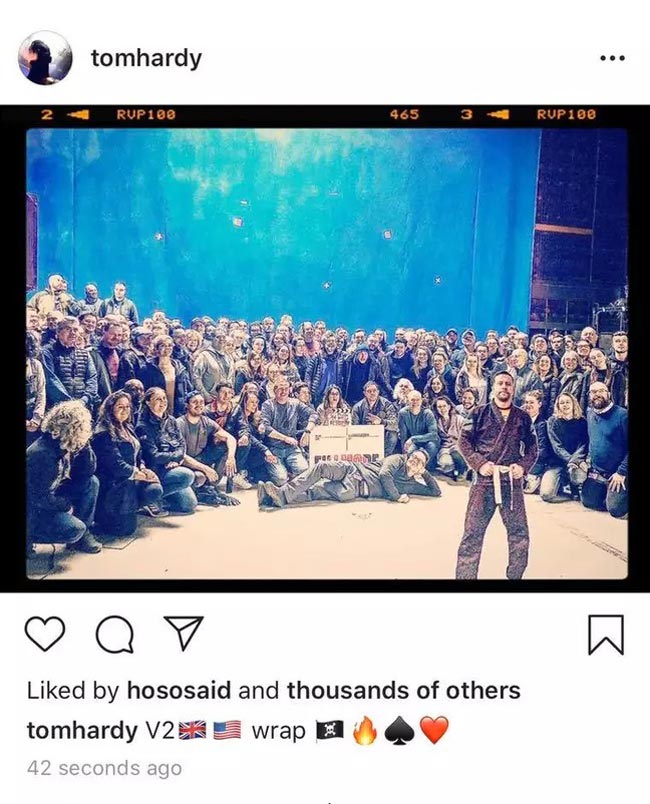Screen dimensions: 650x804
Task: Open the three-dot post options menu
Action: point(610,58)
